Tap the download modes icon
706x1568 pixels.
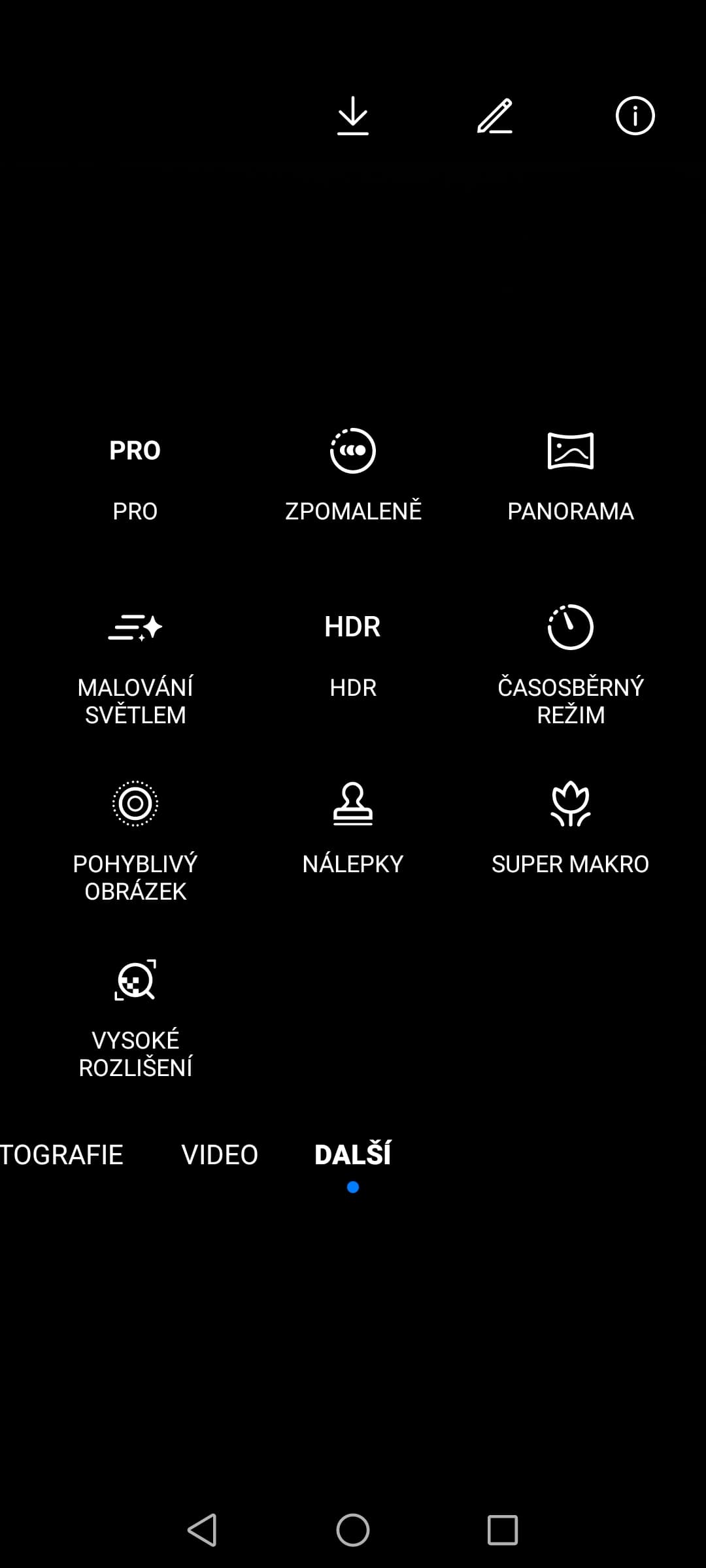tap(353, 115)
